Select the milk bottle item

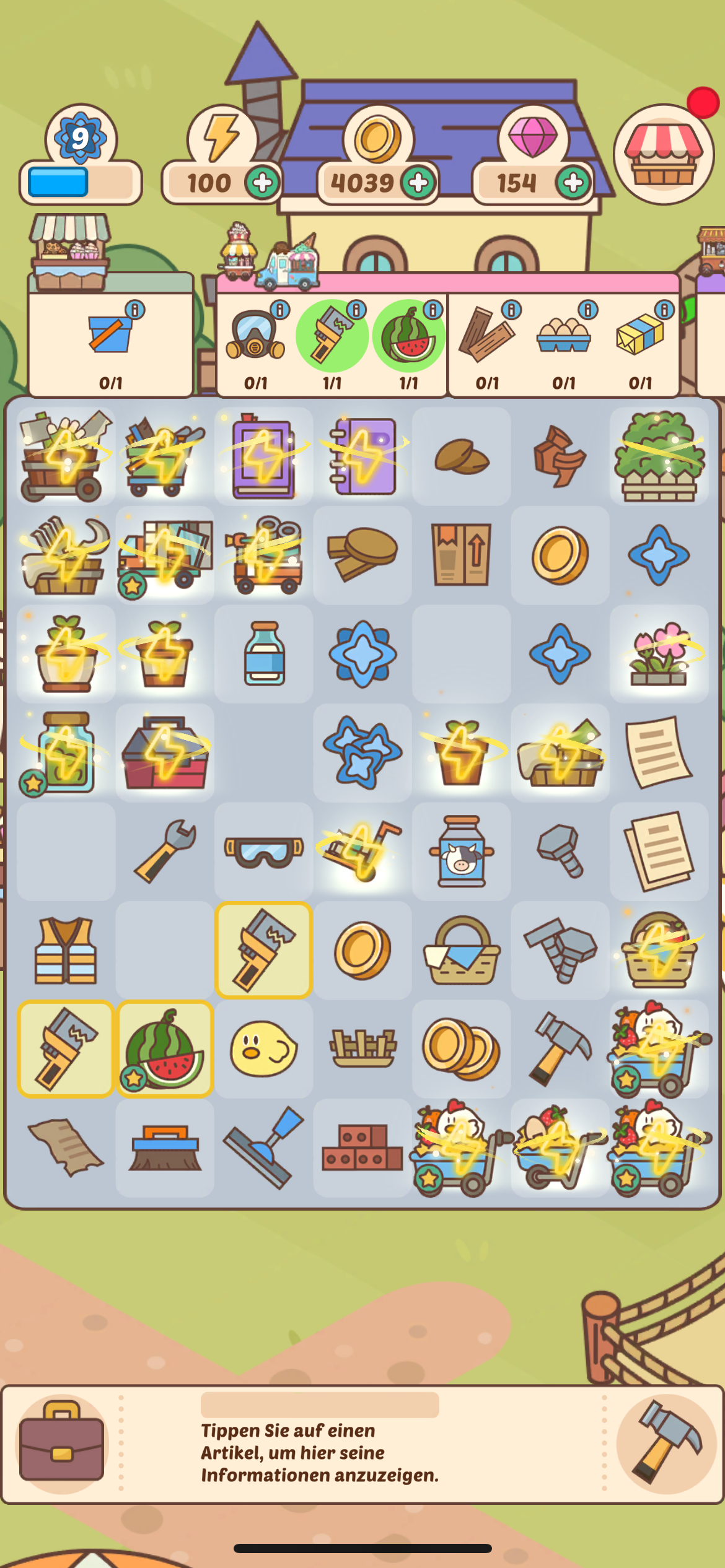point(263,653)
